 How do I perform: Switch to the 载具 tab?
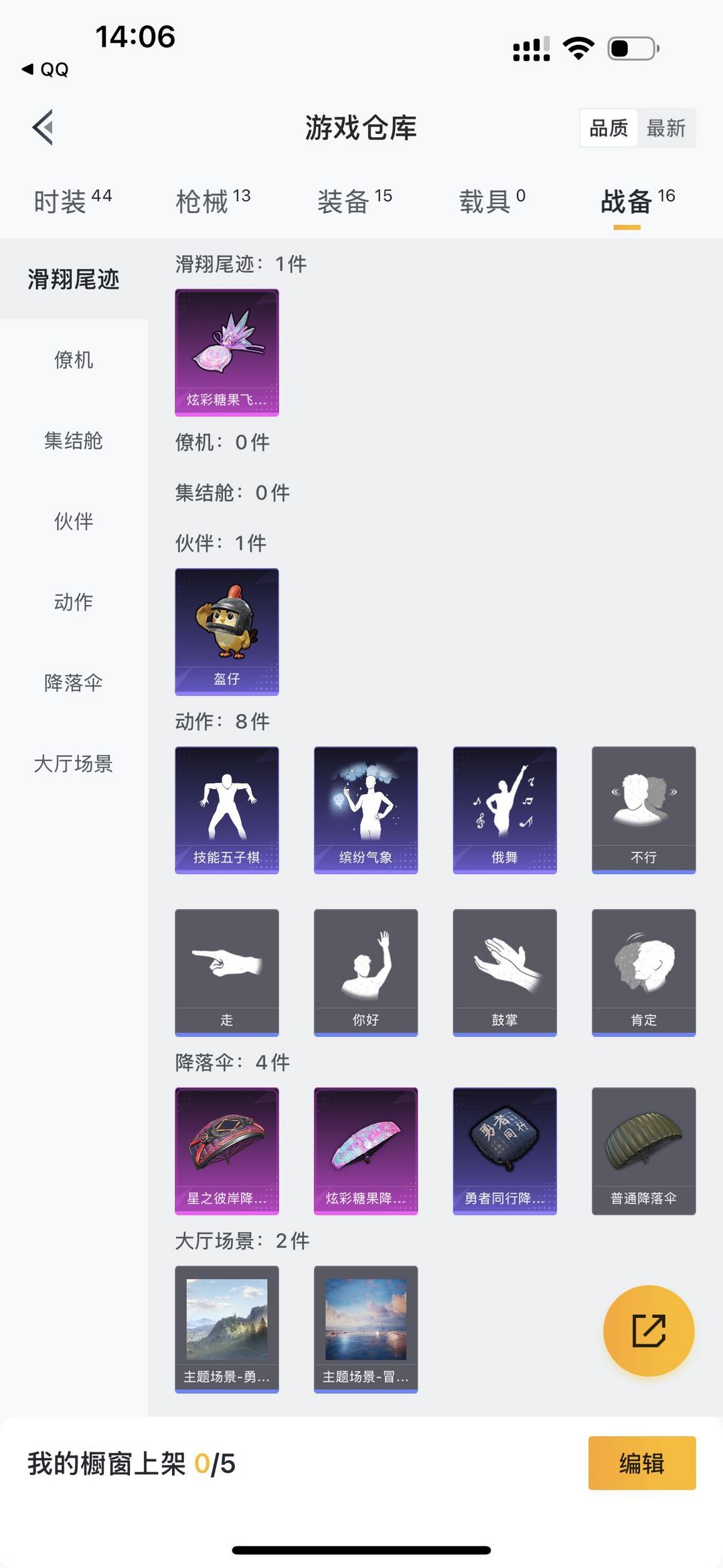tap(492, 201)
